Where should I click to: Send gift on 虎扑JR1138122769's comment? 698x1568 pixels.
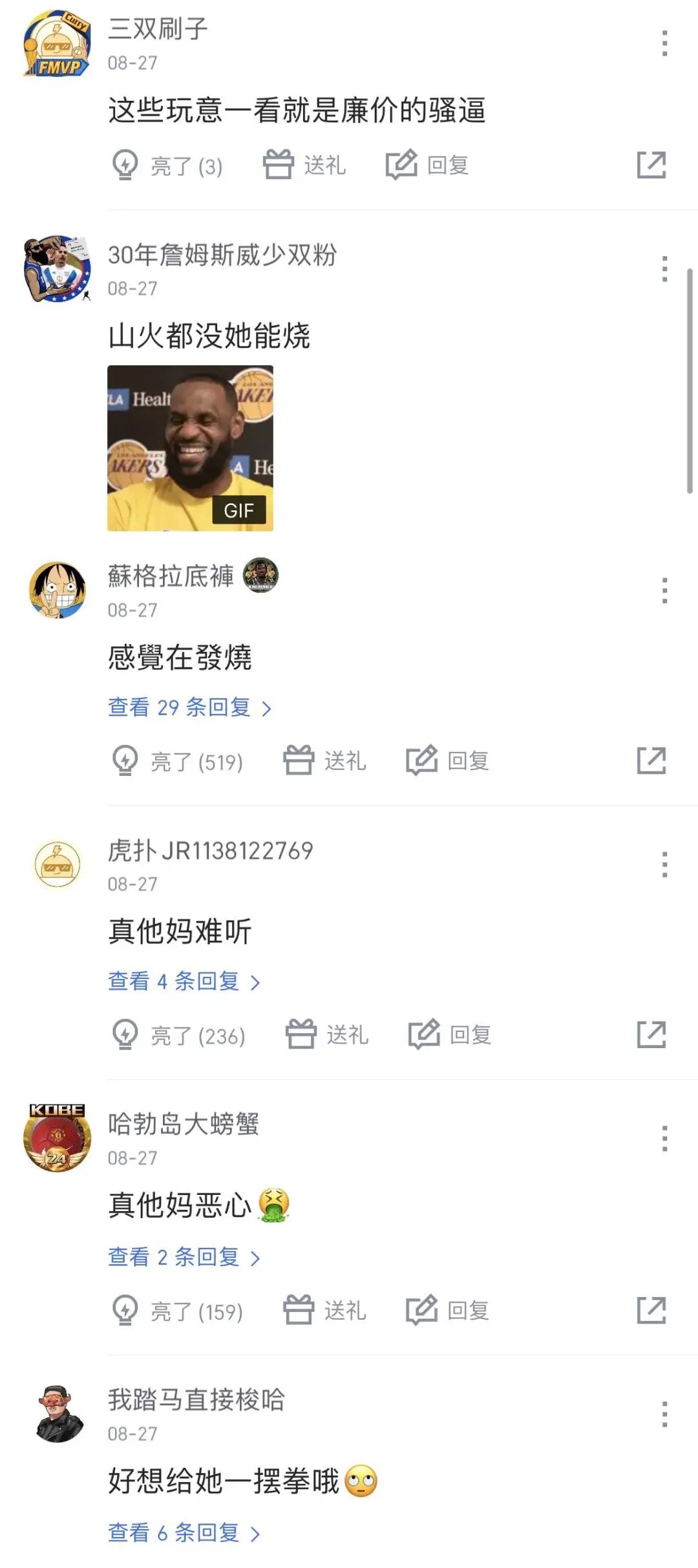pyautogui.click(x=327, y=1035)
